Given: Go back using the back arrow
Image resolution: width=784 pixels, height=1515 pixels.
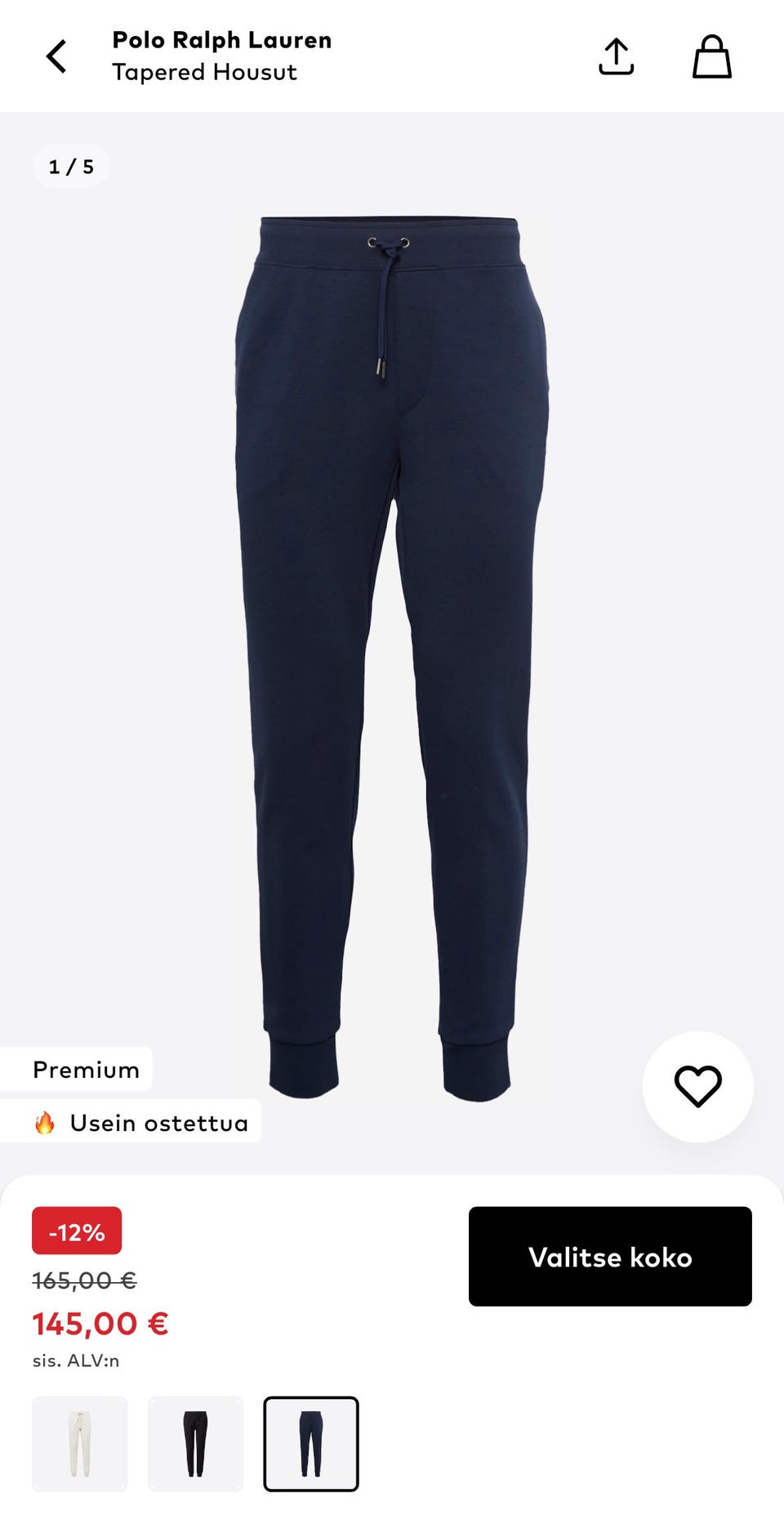Looking at the screenshot, I should pyautogui.click(x=56, y=56).
